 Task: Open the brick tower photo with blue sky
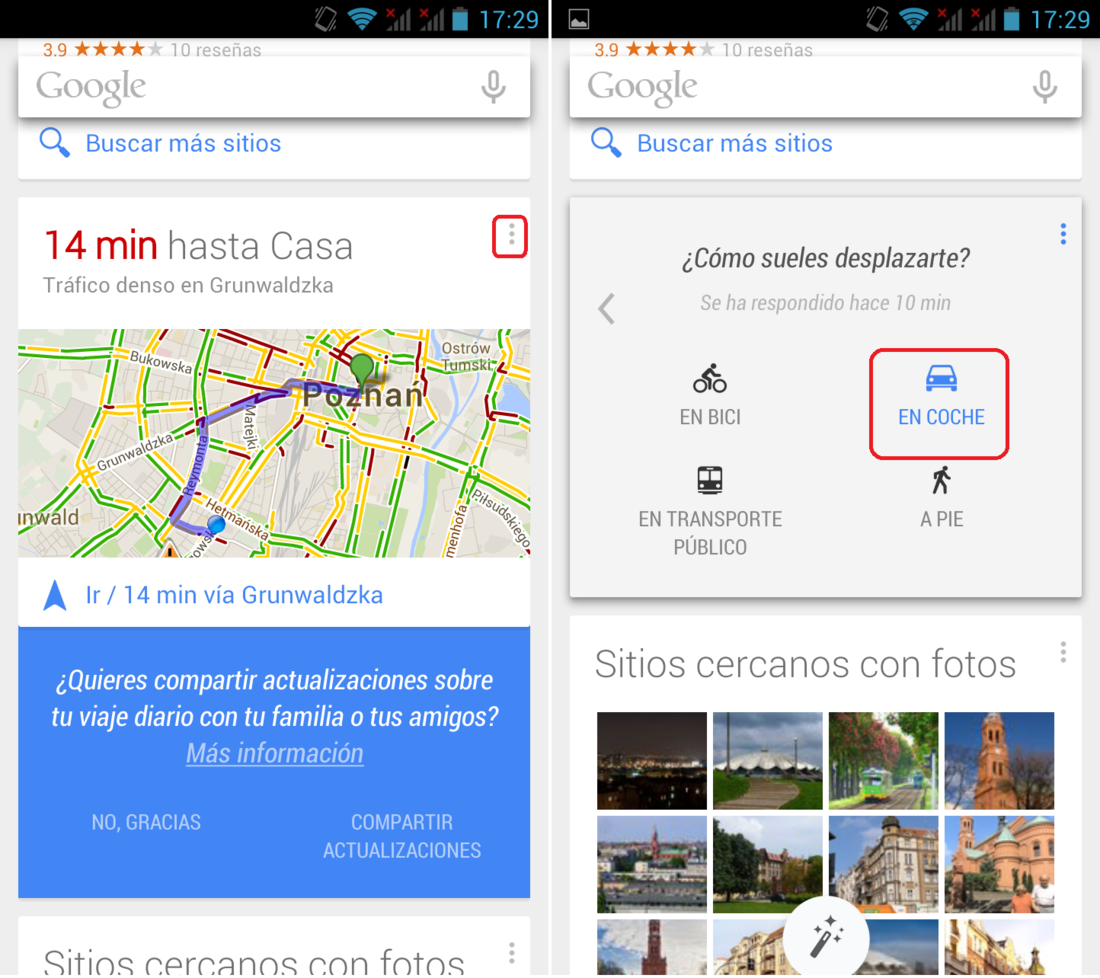(x=998, y=760)
